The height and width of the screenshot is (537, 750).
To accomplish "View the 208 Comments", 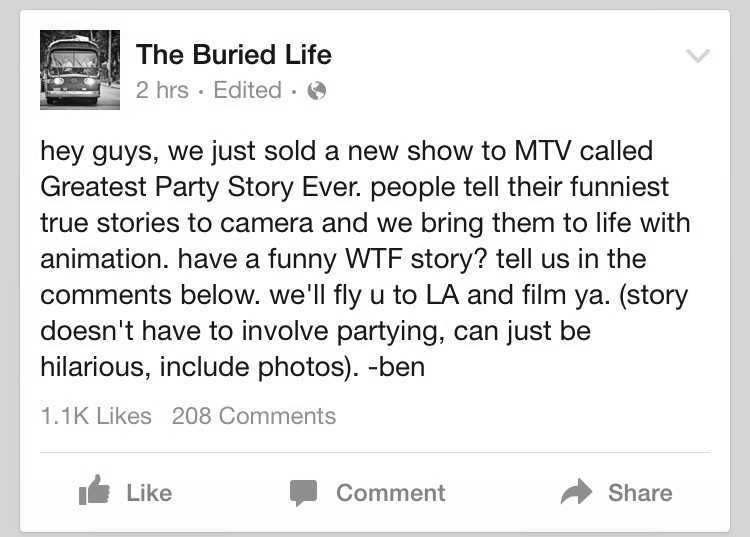I will coord(254,416).
